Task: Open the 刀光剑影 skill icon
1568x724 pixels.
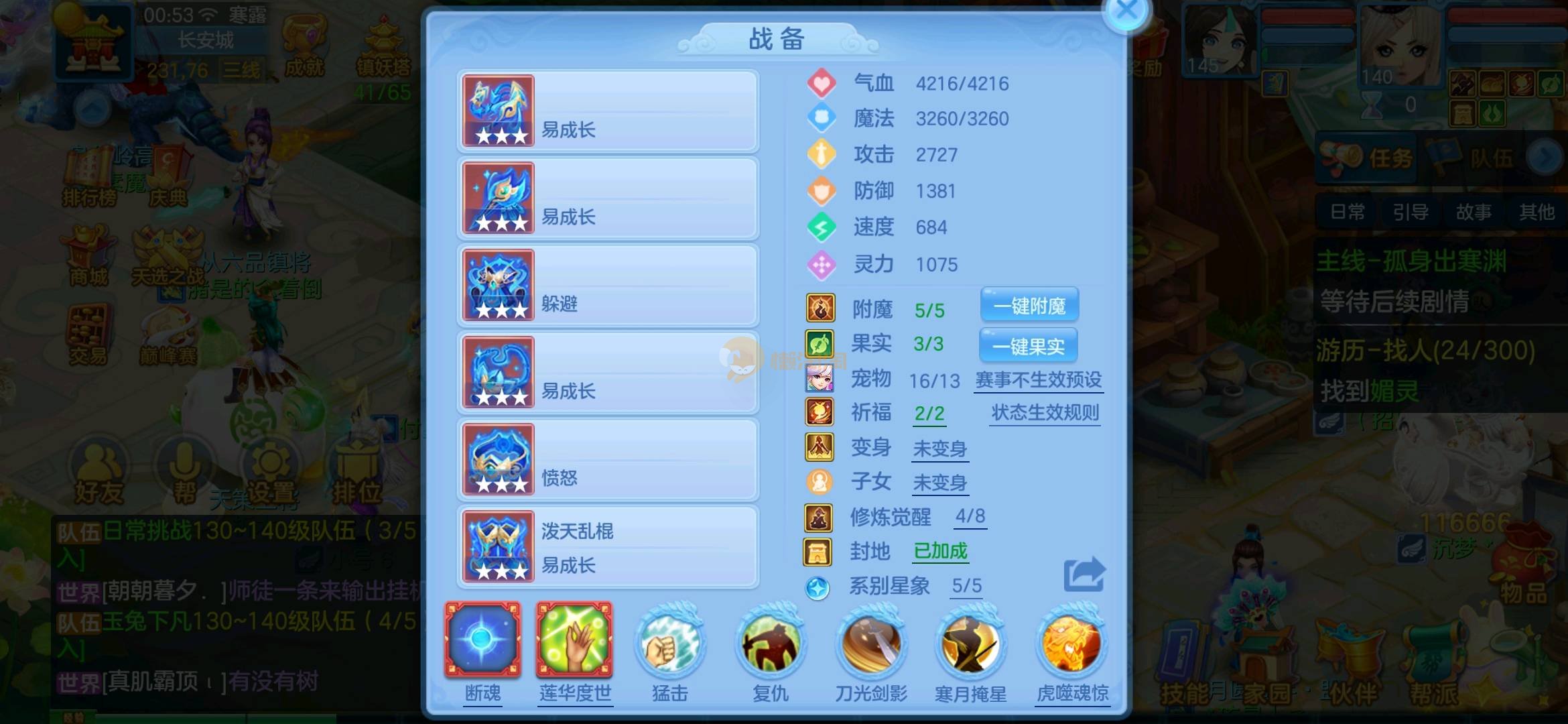Action: point(870,644)
